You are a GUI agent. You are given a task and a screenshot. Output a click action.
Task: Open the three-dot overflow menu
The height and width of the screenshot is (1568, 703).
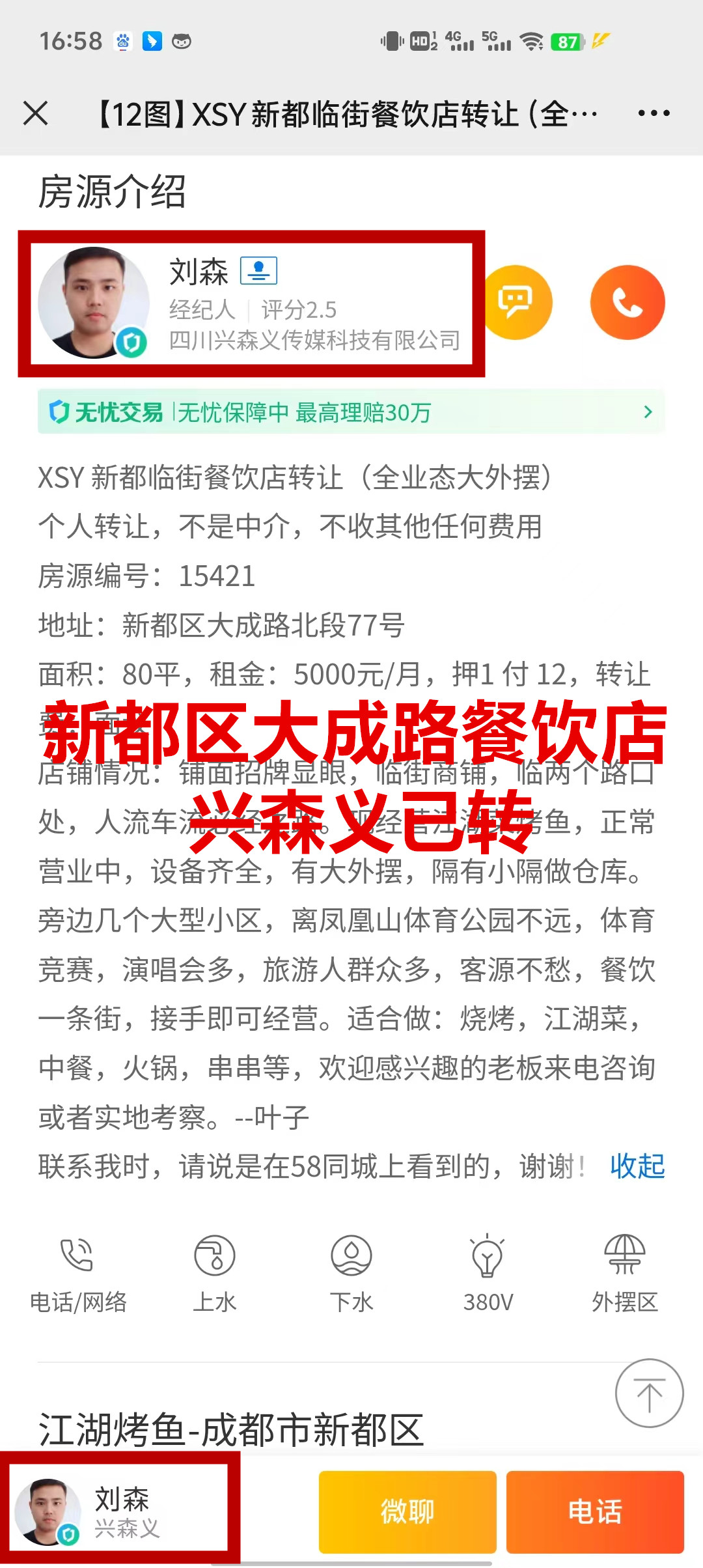click(654, 114)
